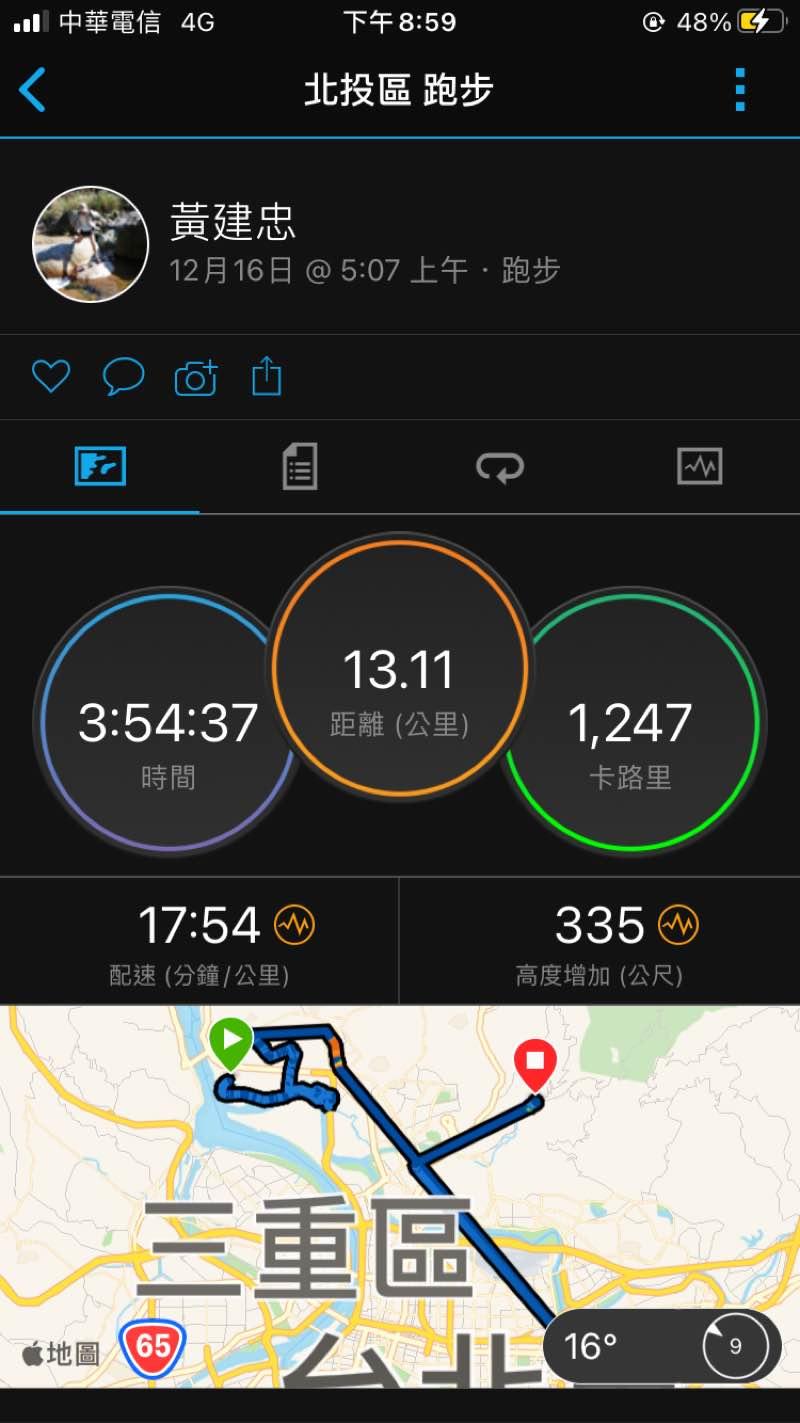
Task: Open comments with the speech bubble icon
Action: coord(124,377)
